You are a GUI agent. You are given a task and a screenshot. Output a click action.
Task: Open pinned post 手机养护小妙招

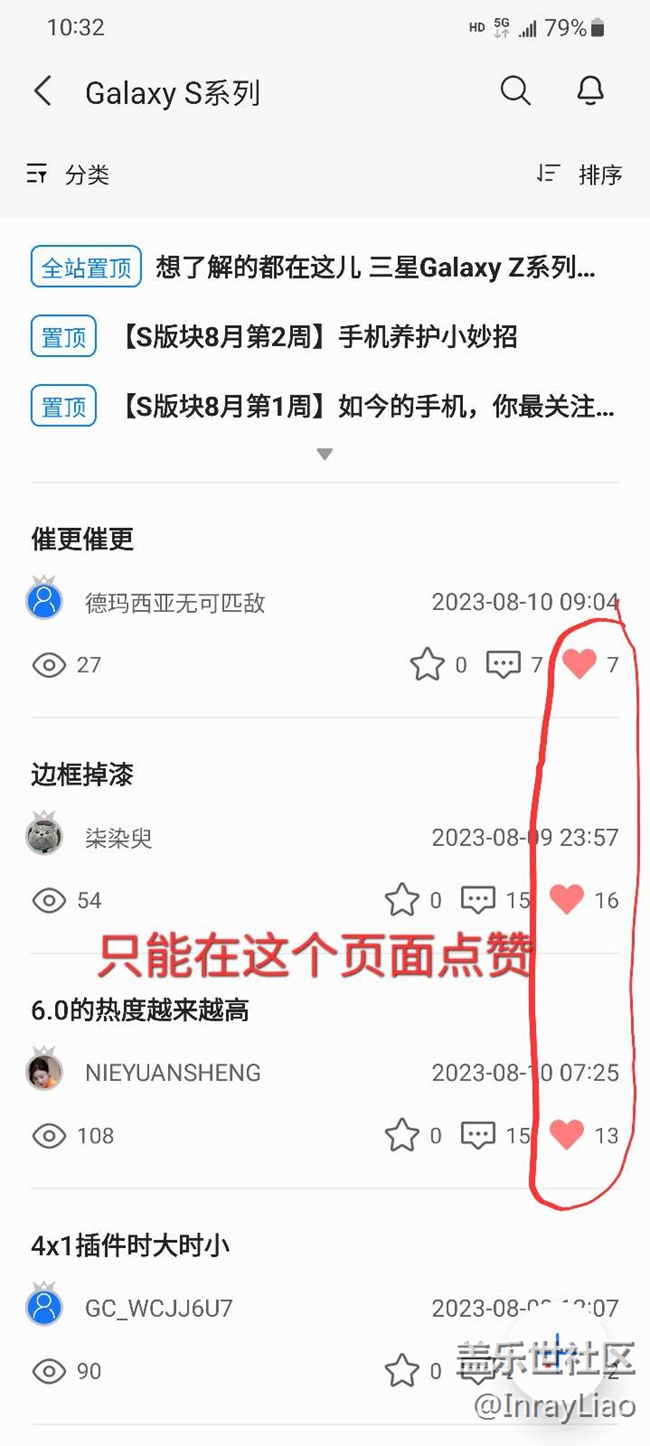[318, 337]
